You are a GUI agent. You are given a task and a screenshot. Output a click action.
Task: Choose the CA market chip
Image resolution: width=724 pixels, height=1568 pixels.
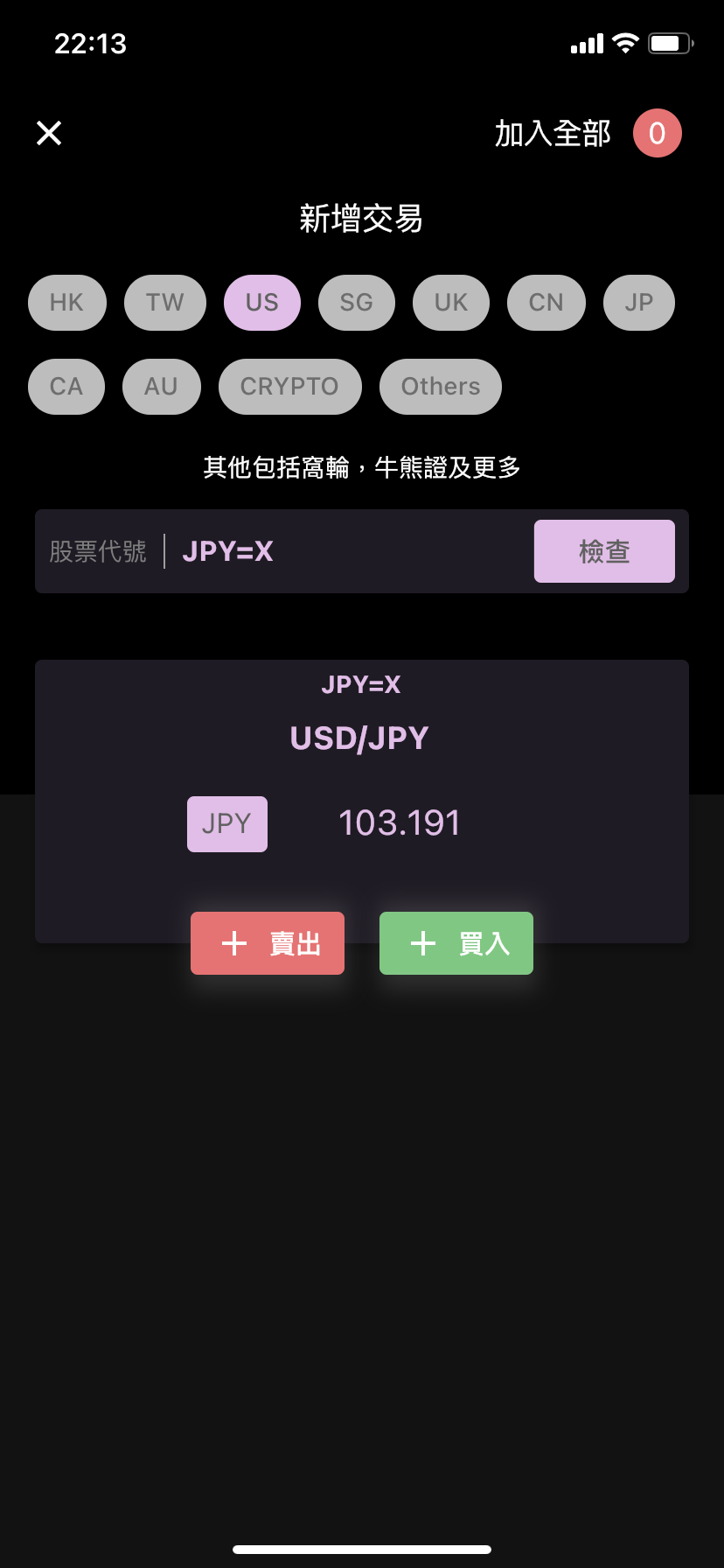pyautogui.click(x=66, y=387)
